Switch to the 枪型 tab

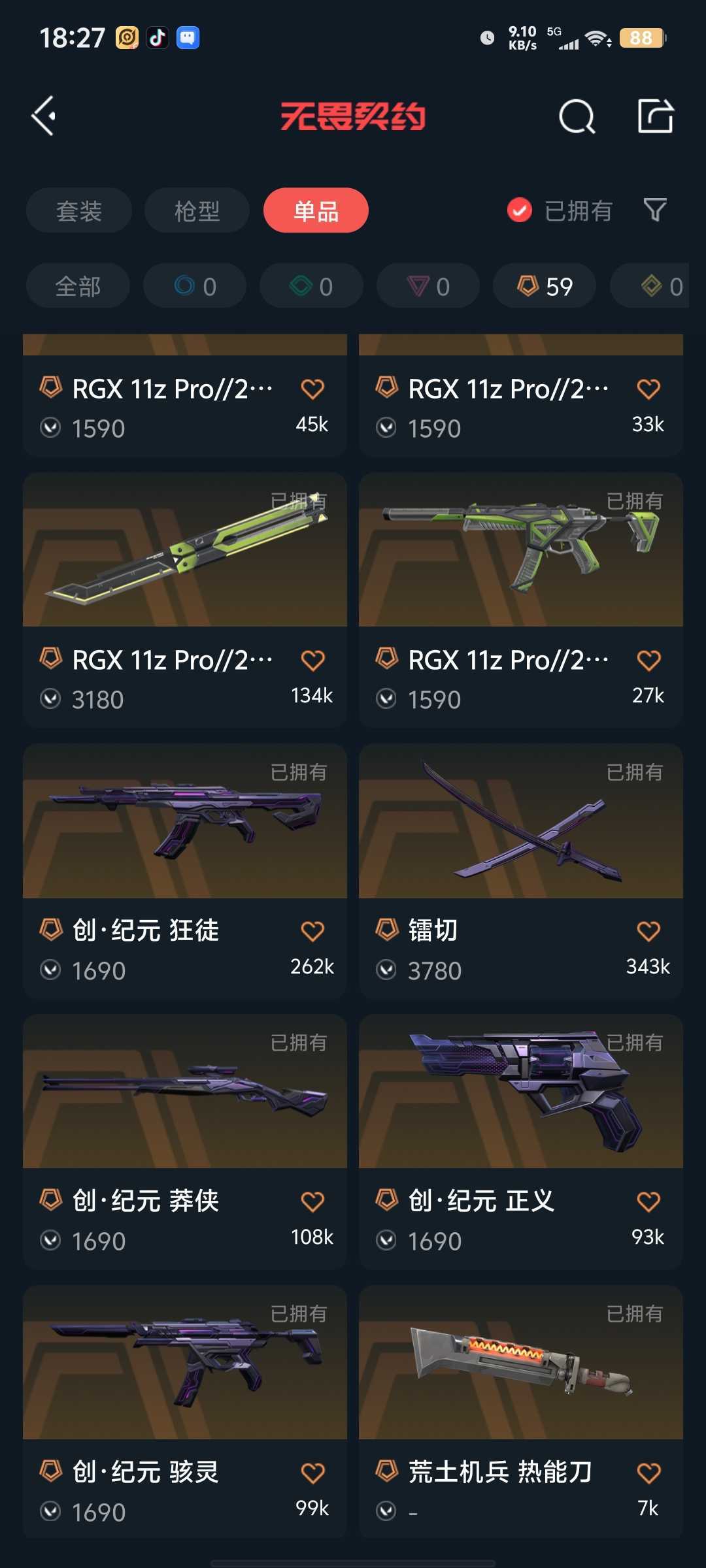pyautogui.click(x=197, y=210)
